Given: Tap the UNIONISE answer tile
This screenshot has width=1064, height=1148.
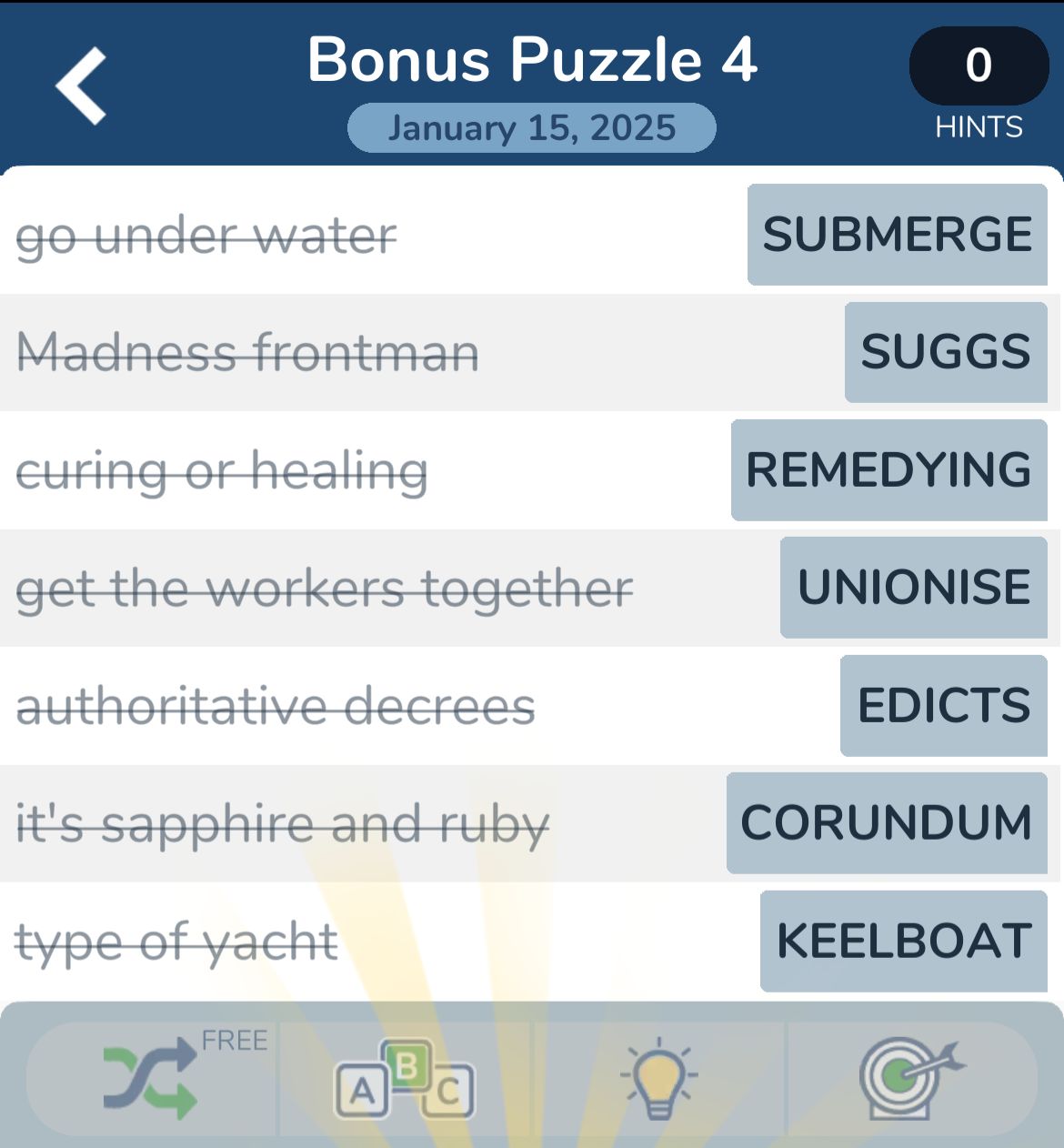Looking at the screenshot, I should [913, 588].
